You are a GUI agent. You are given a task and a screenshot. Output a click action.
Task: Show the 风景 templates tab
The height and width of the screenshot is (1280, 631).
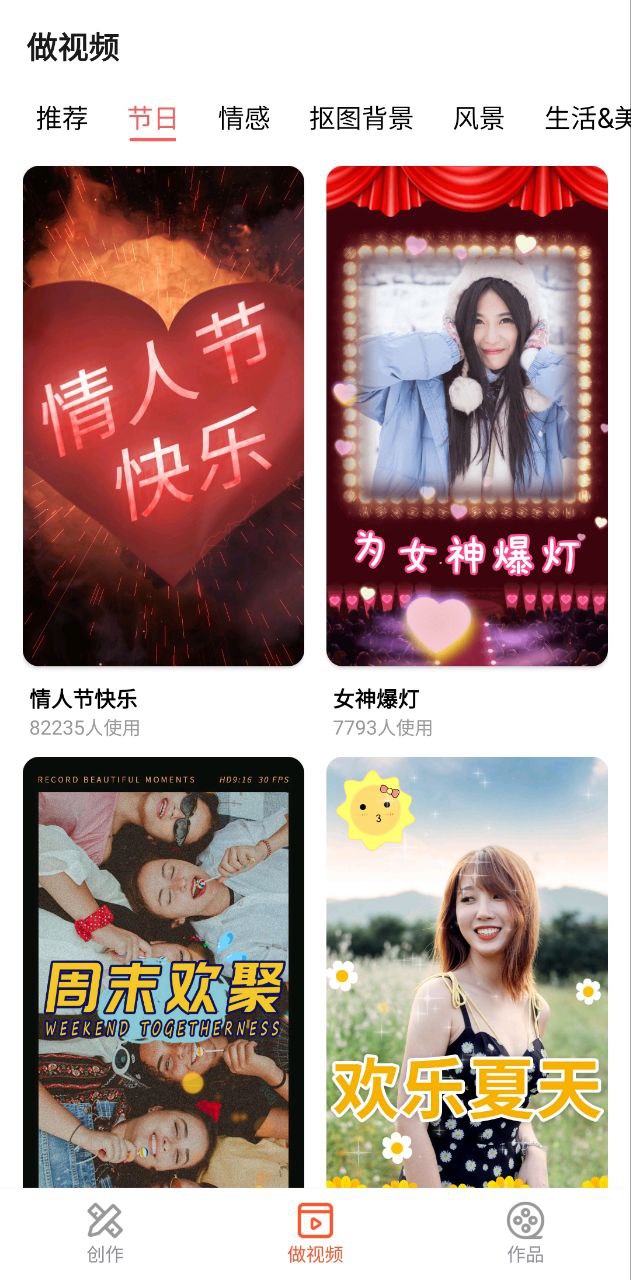tap(478, 119)
